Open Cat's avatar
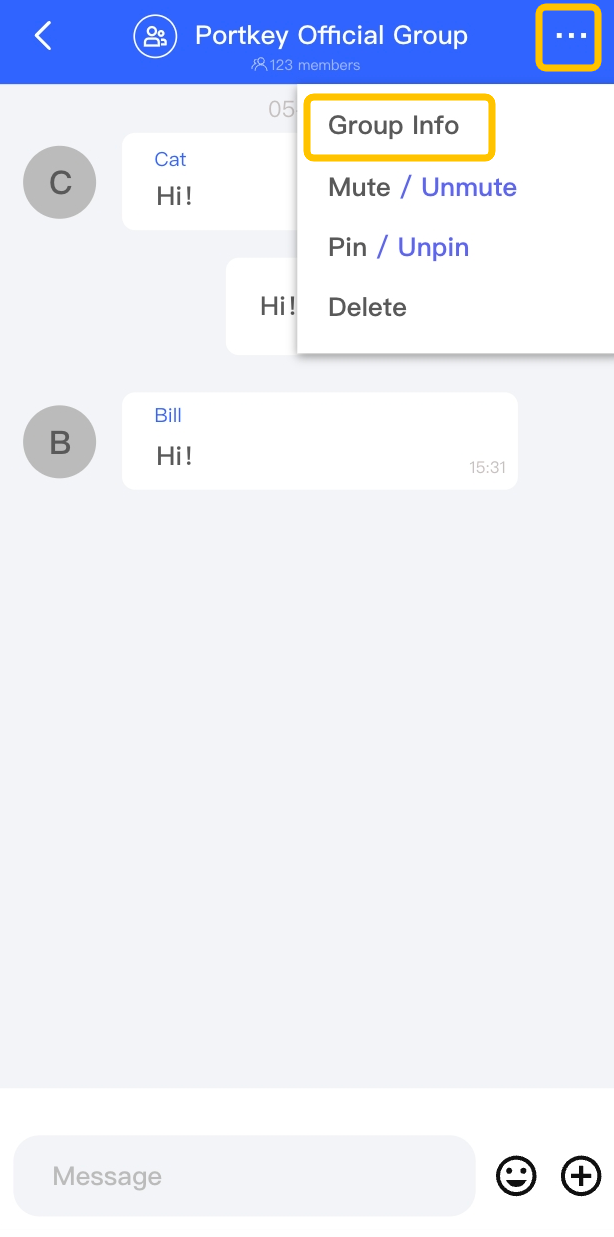Viewport: 614px width, 1237px height. pos(60,182)
